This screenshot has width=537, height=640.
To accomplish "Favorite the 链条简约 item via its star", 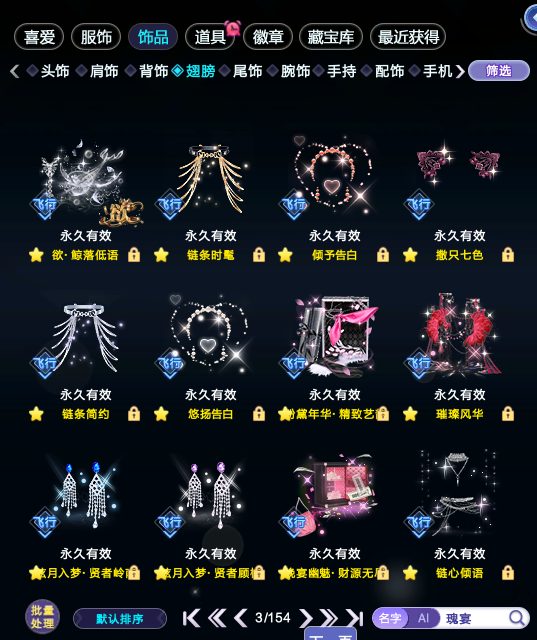I will (x=36, y=414).
